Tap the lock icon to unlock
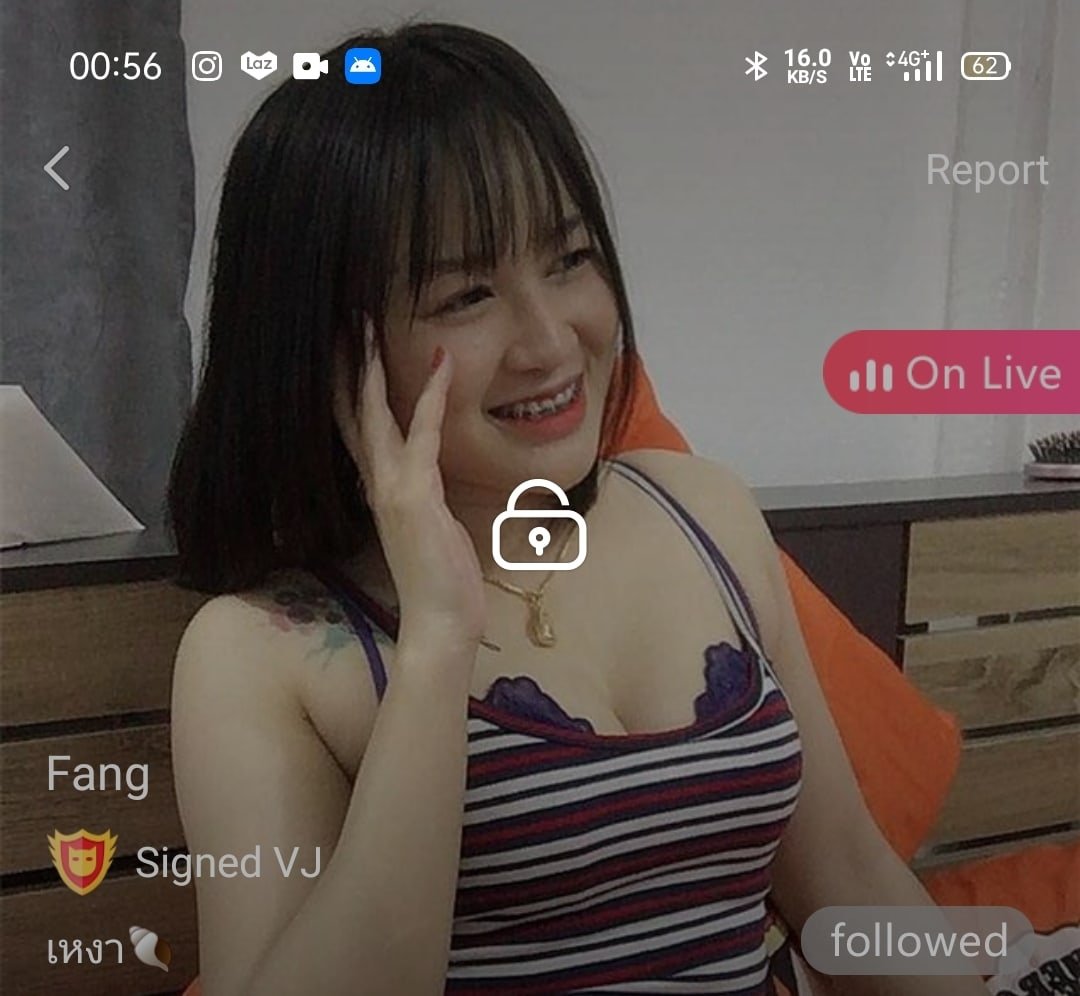 tap(539, 527)
